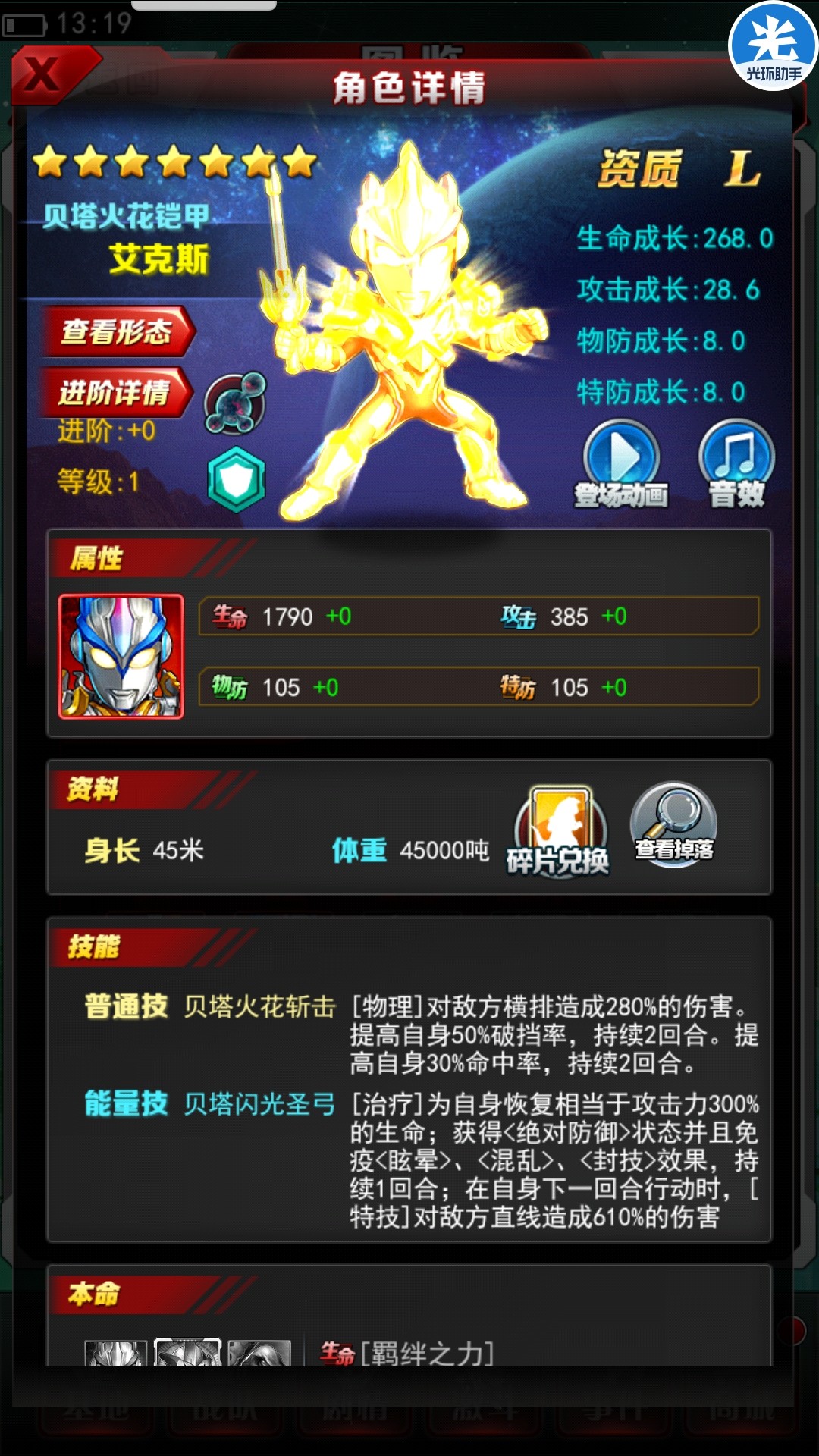Open the 进阶详情 button
The height and width of the screenshot is (1456, 819).
[x=115, y=392]
